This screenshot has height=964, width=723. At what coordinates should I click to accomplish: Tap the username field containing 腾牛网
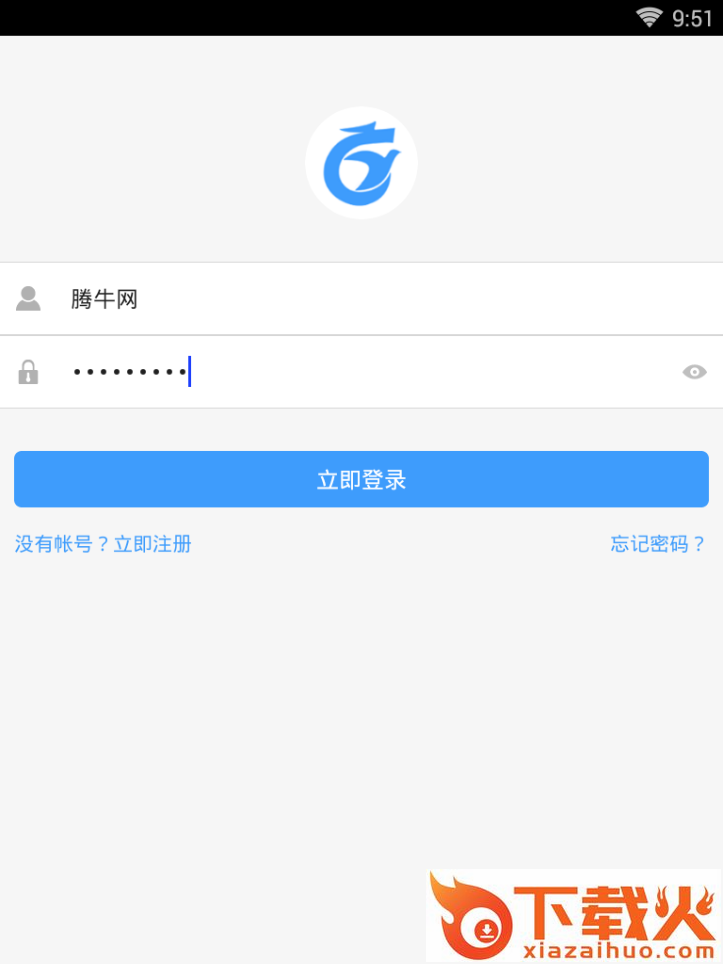[x=380, y=298]
